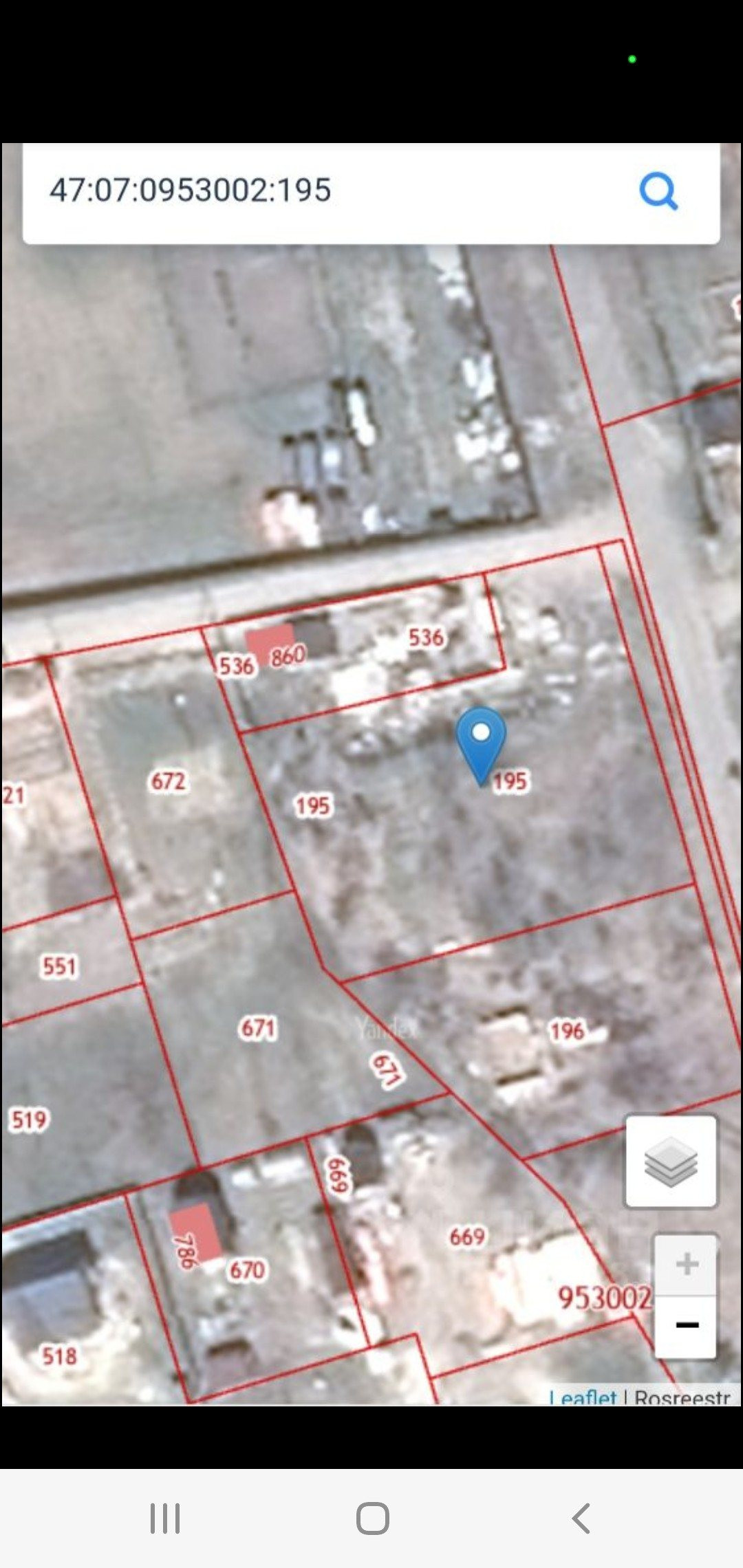Tap the cadastral number search field
This screenshot has height=1568, width=743.
(330, 190)
